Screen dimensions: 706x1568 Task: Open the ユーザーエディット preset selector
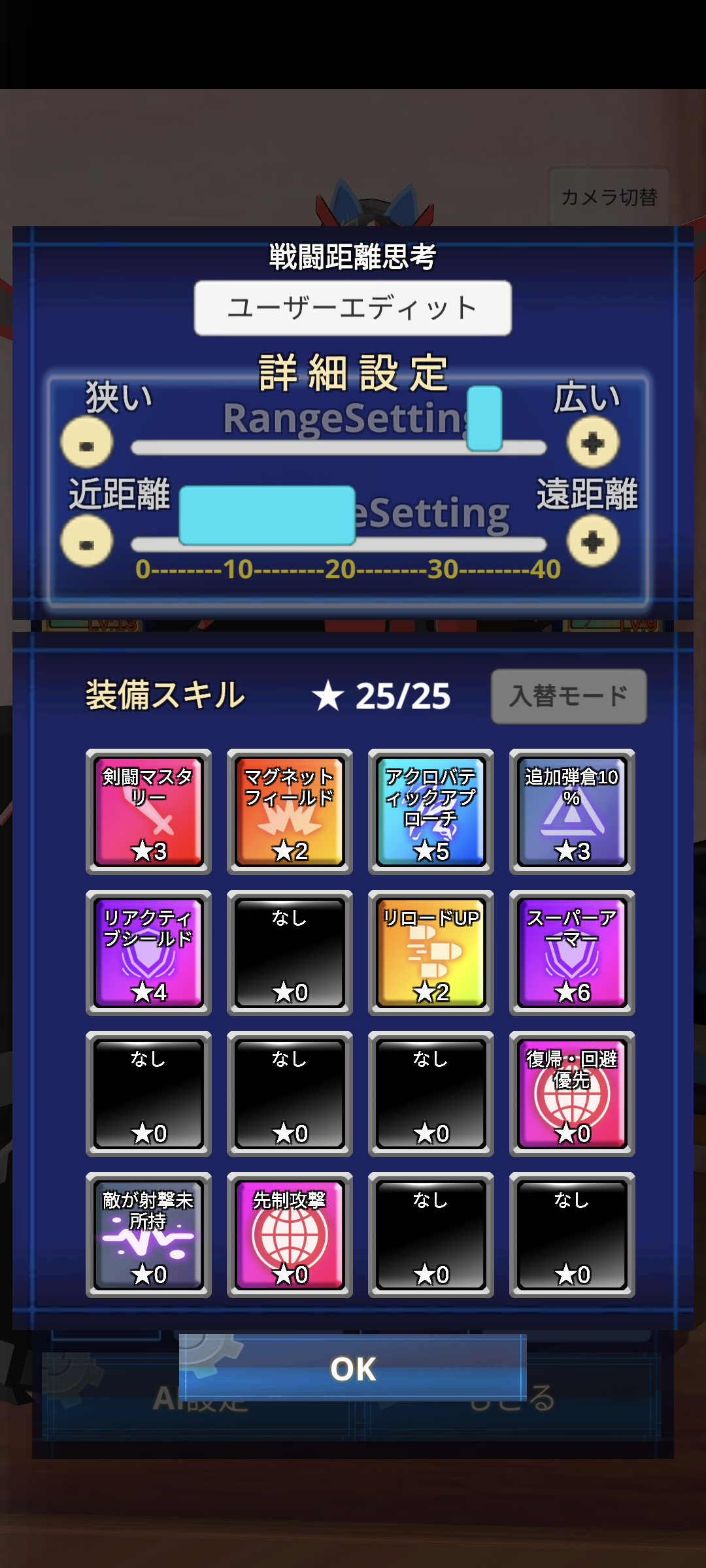[352, 308]
